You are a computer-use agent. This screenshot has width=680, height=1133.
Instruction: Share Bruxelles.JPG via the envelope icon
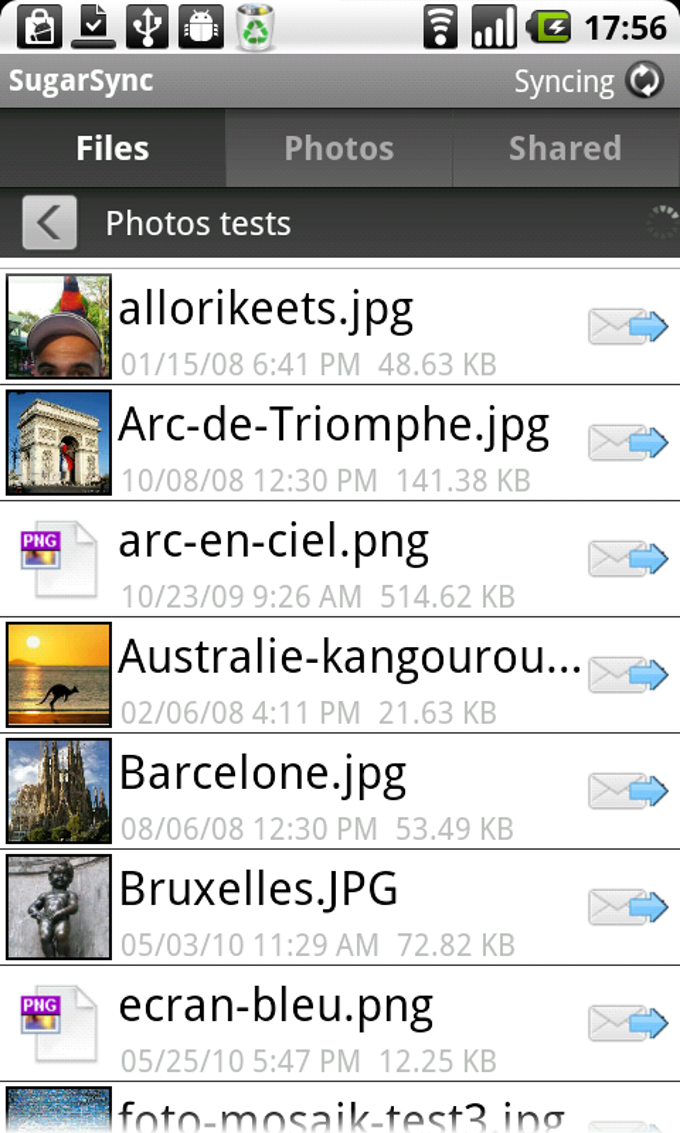pyautogui.click(x=627, y=907)
